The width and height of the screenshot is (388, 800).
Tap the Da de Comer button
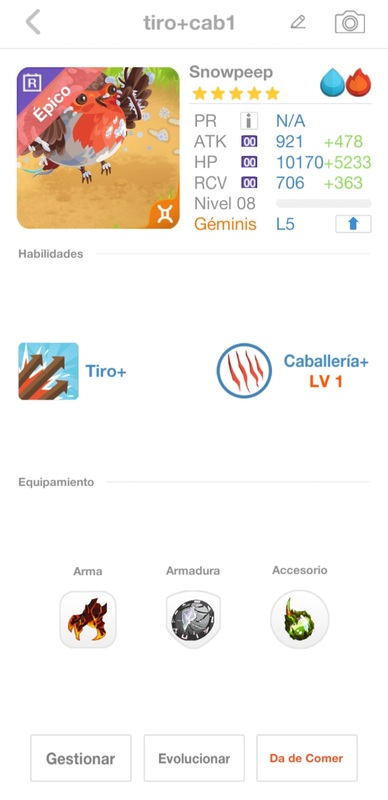307,758
